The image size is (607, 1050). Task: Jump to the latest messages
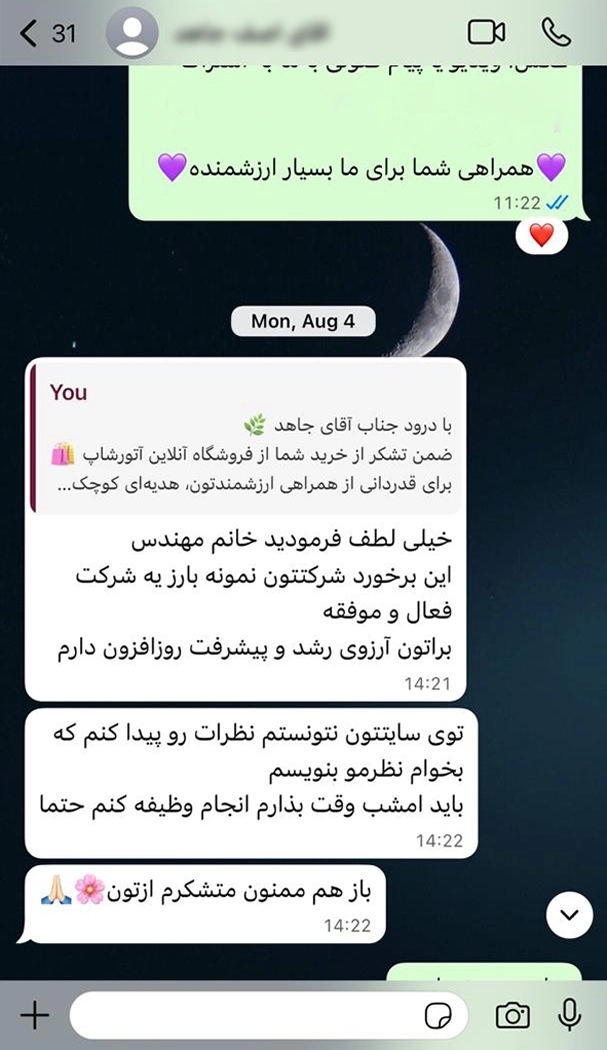(570, 914)
